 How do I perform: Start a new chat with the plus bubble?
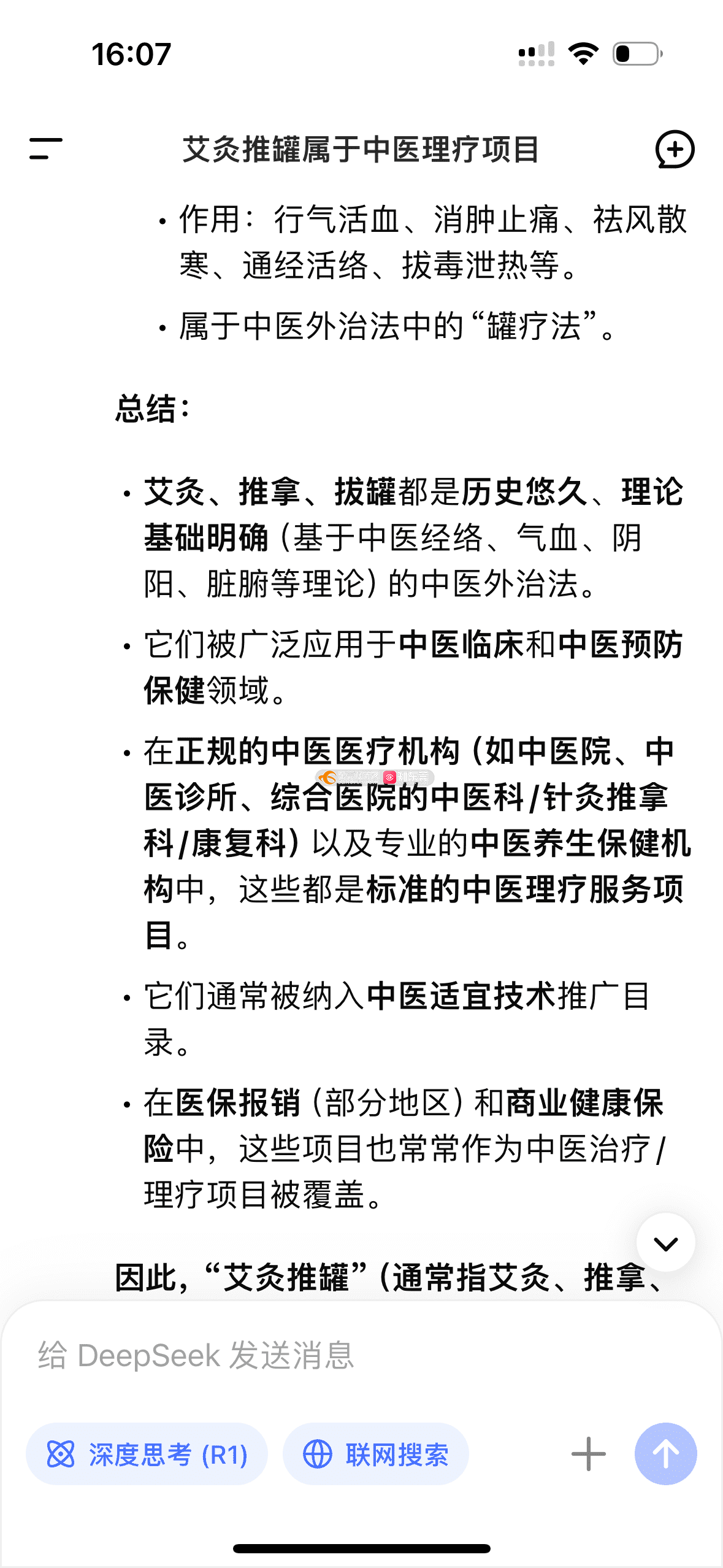pyautogui.click(x=675, y=149)
